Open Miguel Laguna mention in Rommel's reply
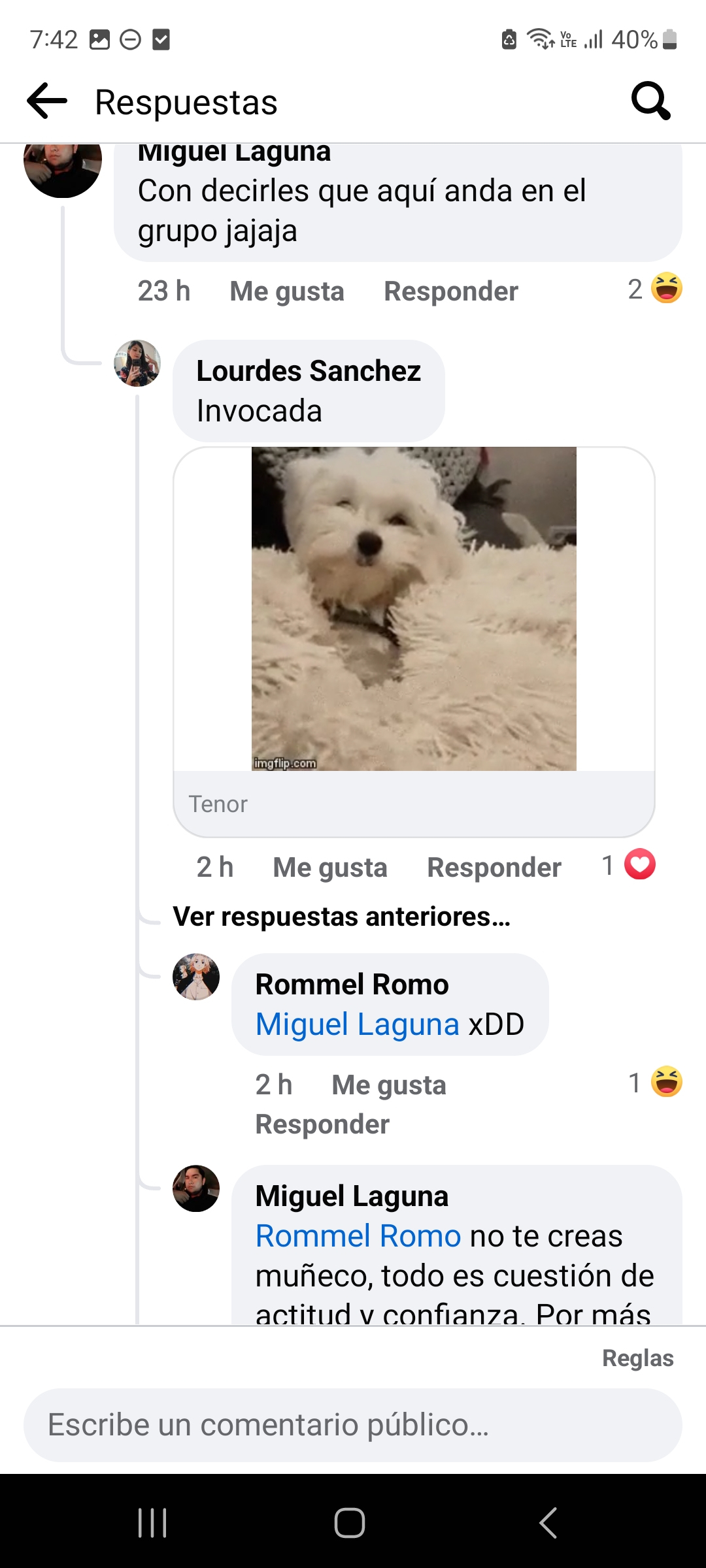The width and height of the screenshot is (706, 1568). click(x=356, y=1024)
